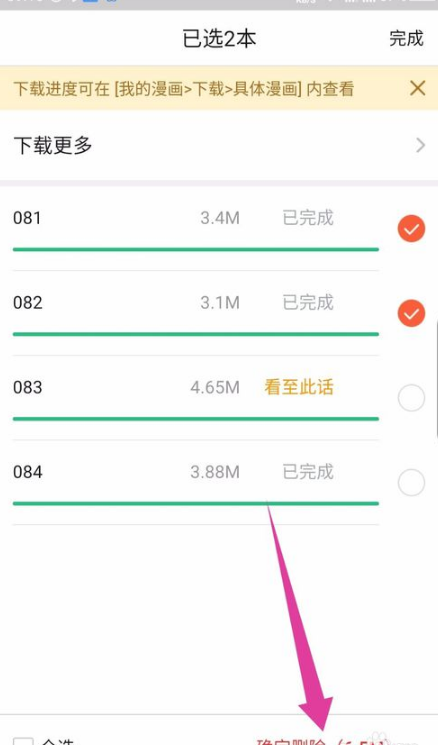Check the circle for chapter 084
Viewport: 438px width, 745px height.
[x=411, y=482]
